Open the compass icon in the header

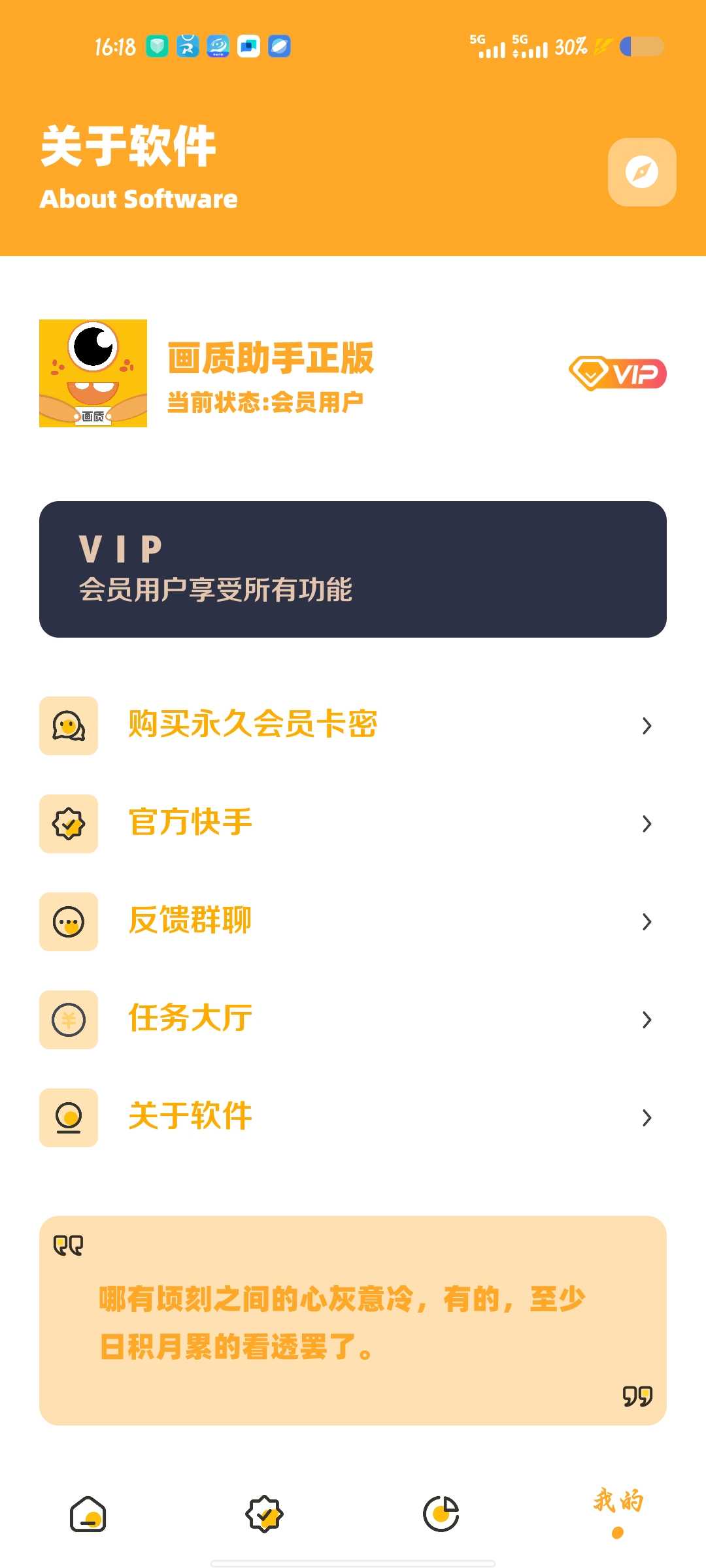pos(641,172)
